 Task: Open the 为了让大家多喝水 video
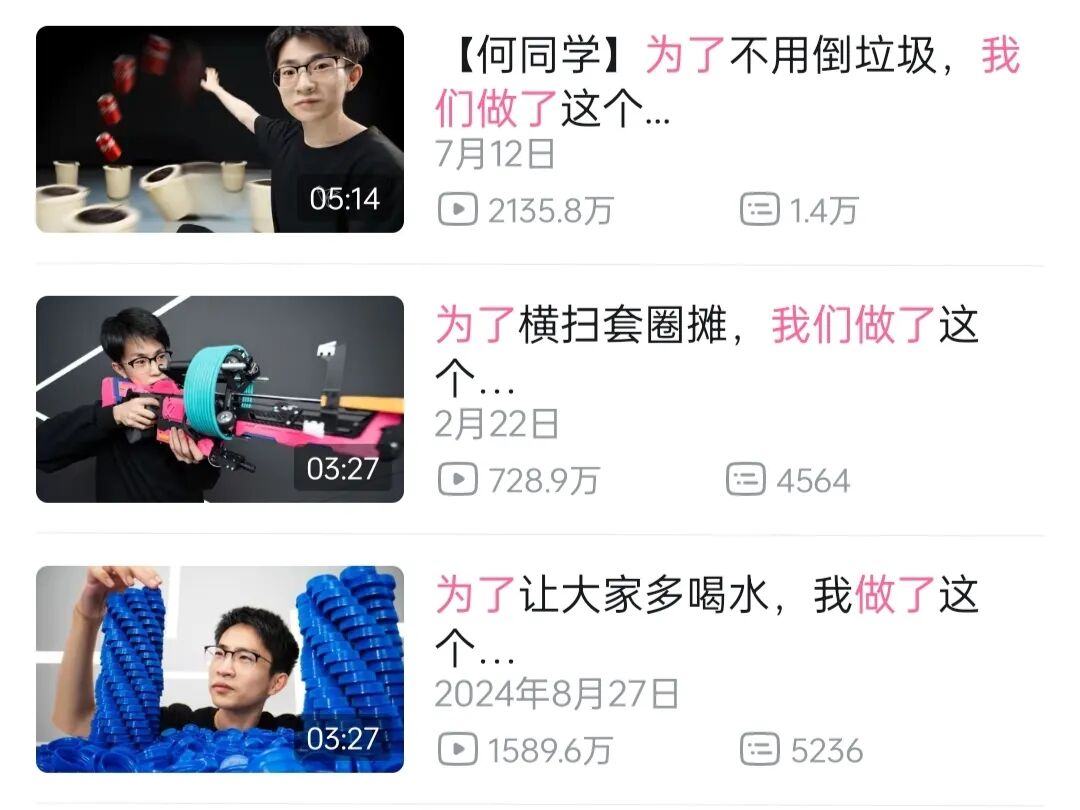point(220,669)
